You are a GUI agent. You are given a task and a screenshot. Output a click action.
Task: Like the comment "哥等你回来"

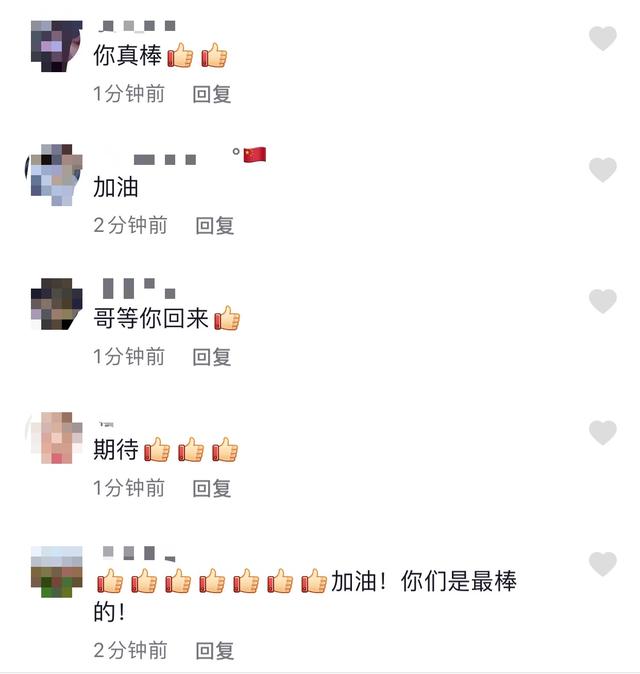pos(602,301)
